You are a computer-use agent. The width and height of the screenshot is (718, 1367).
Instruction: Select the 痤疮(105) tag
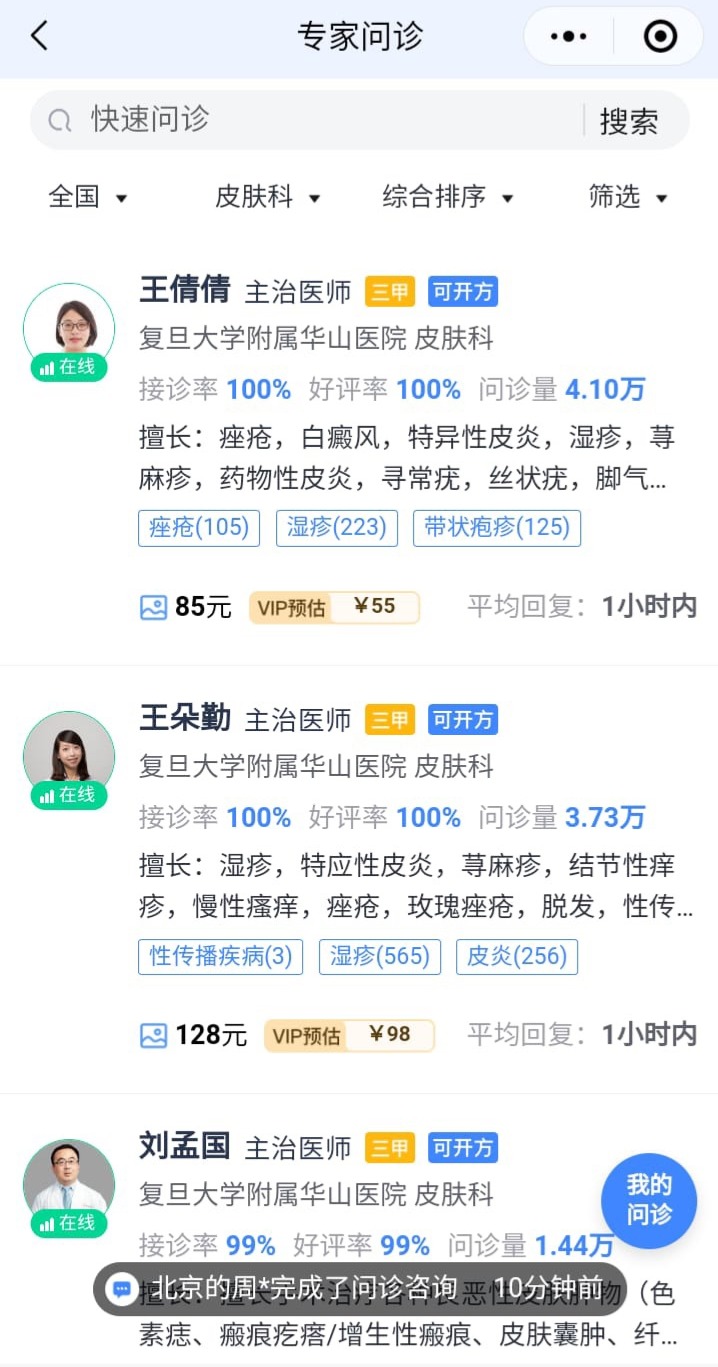199,527
